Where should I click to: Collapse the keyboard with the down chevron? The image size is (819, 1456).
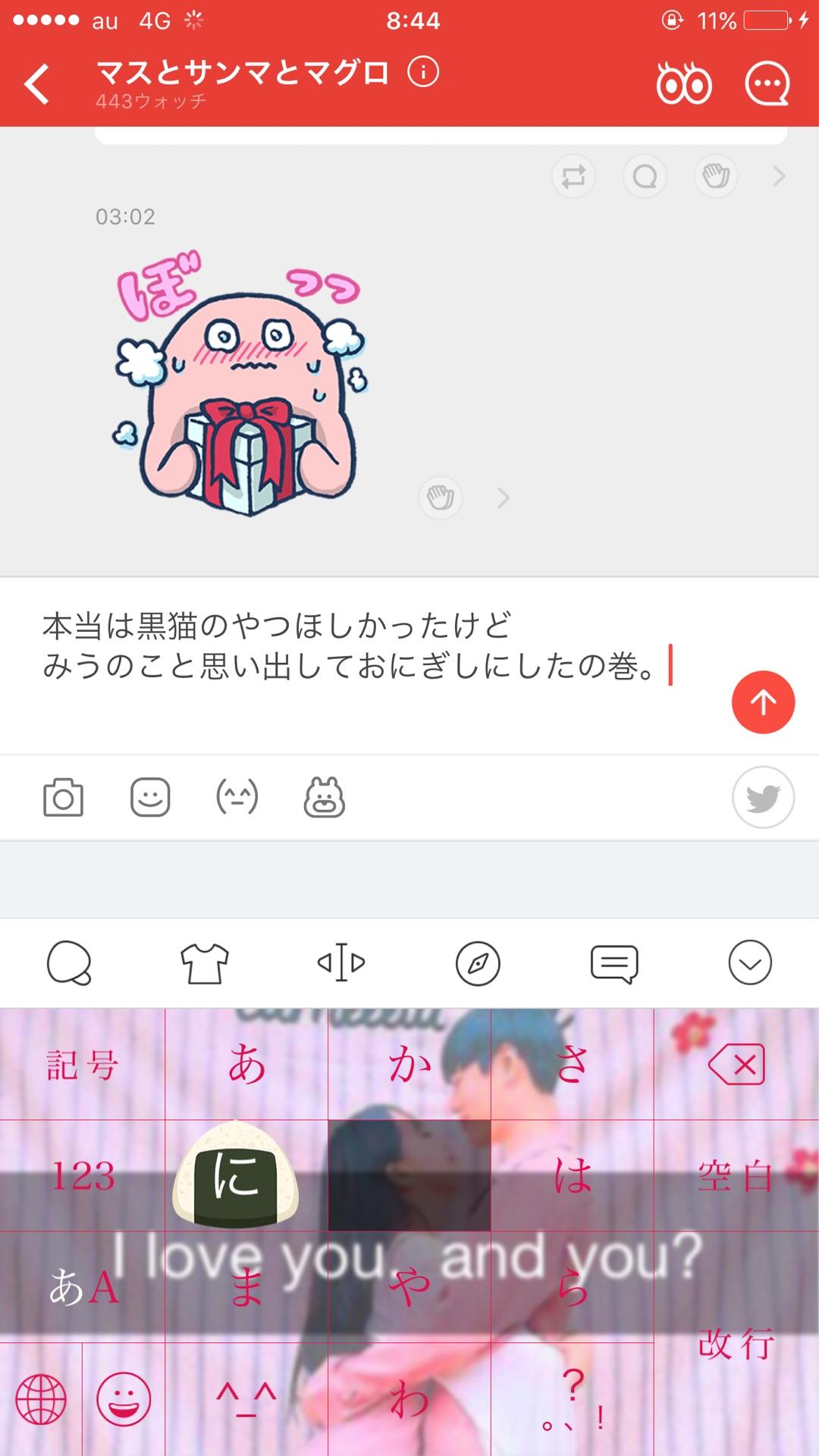click(751, 963)
